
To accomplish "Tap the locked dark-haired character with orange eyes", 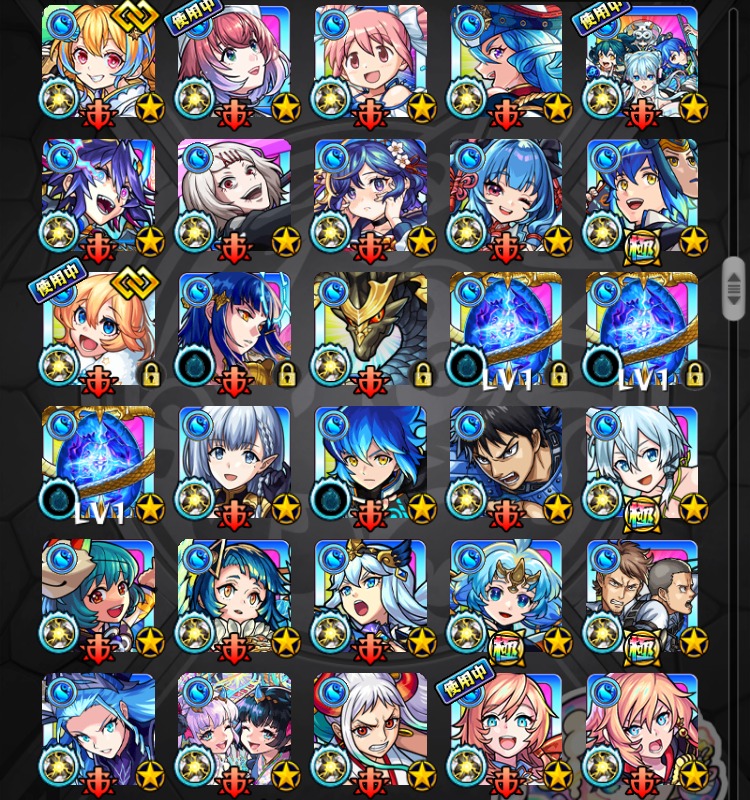I will pos(234,330).
